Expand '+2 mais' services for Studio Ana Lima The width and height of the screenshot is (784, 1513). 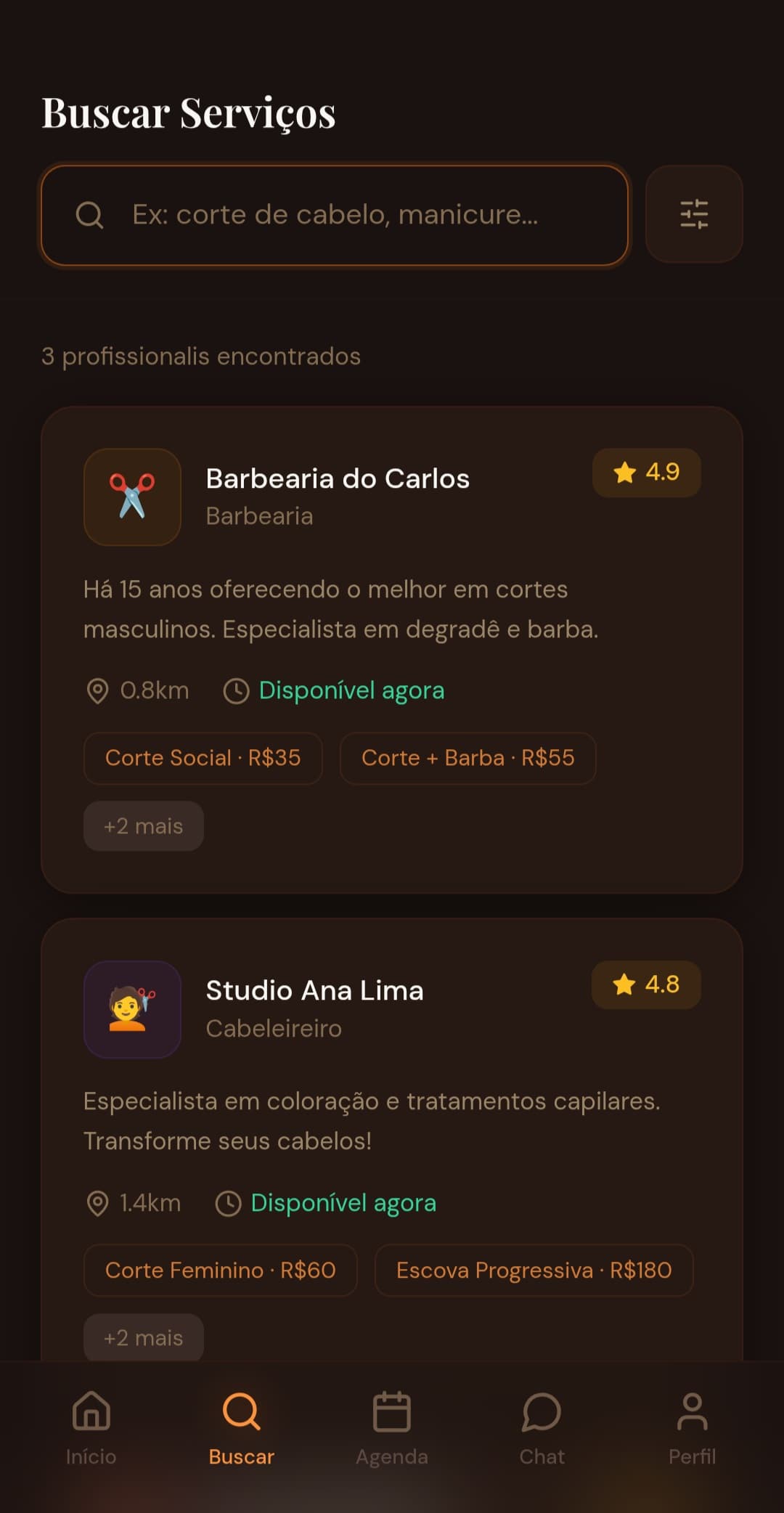(x=143, y=1337)
